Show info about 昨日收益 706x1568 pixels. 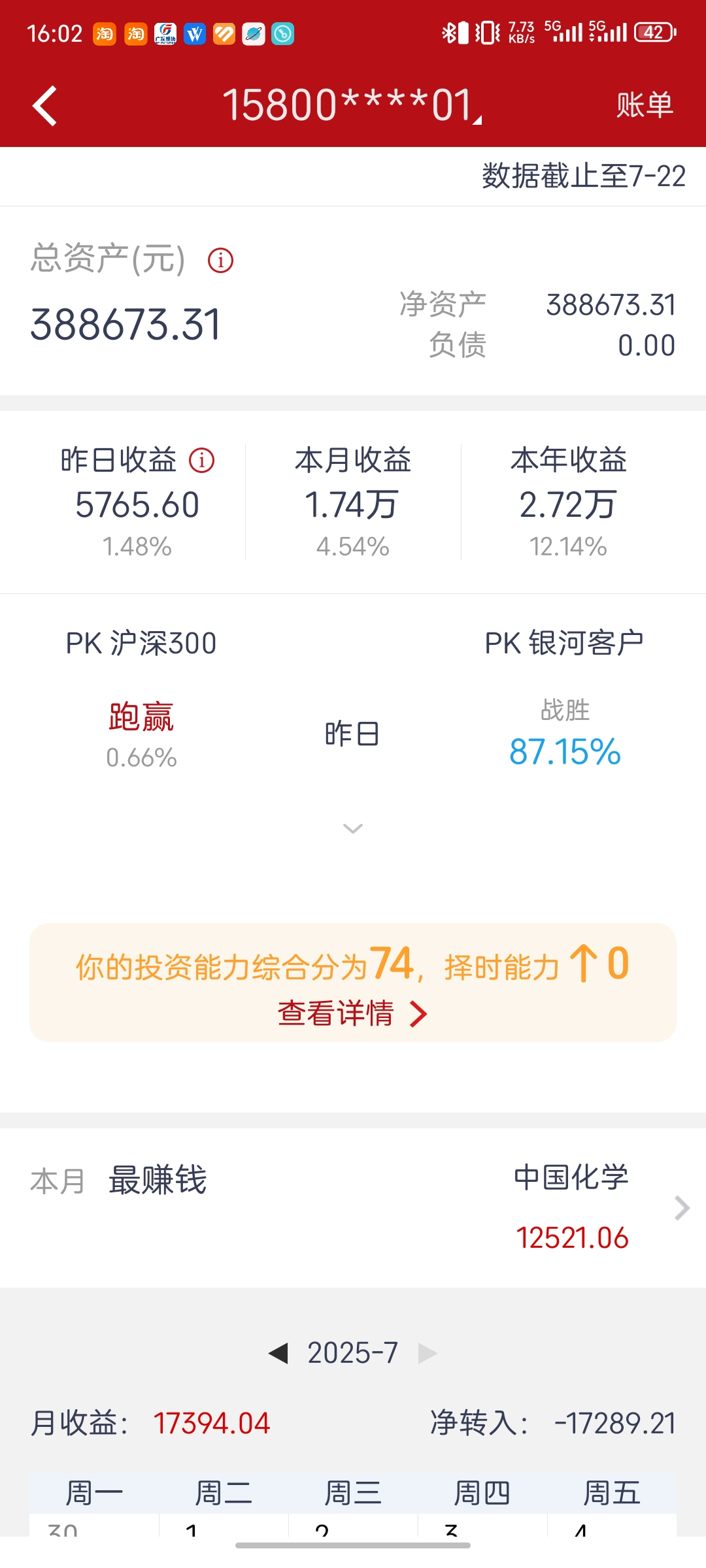pos(201,461)
